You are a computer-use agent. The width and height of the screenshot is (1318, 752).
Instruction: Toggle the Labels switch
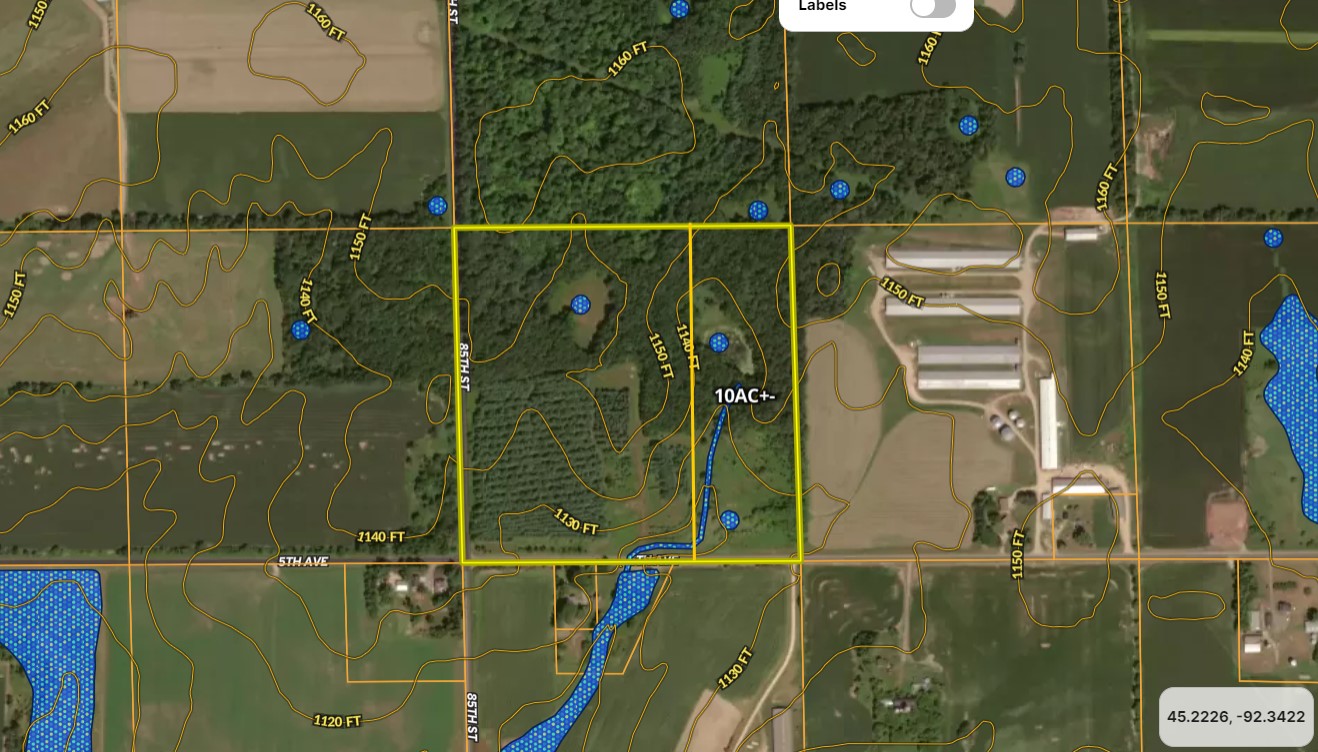(932, 7)
